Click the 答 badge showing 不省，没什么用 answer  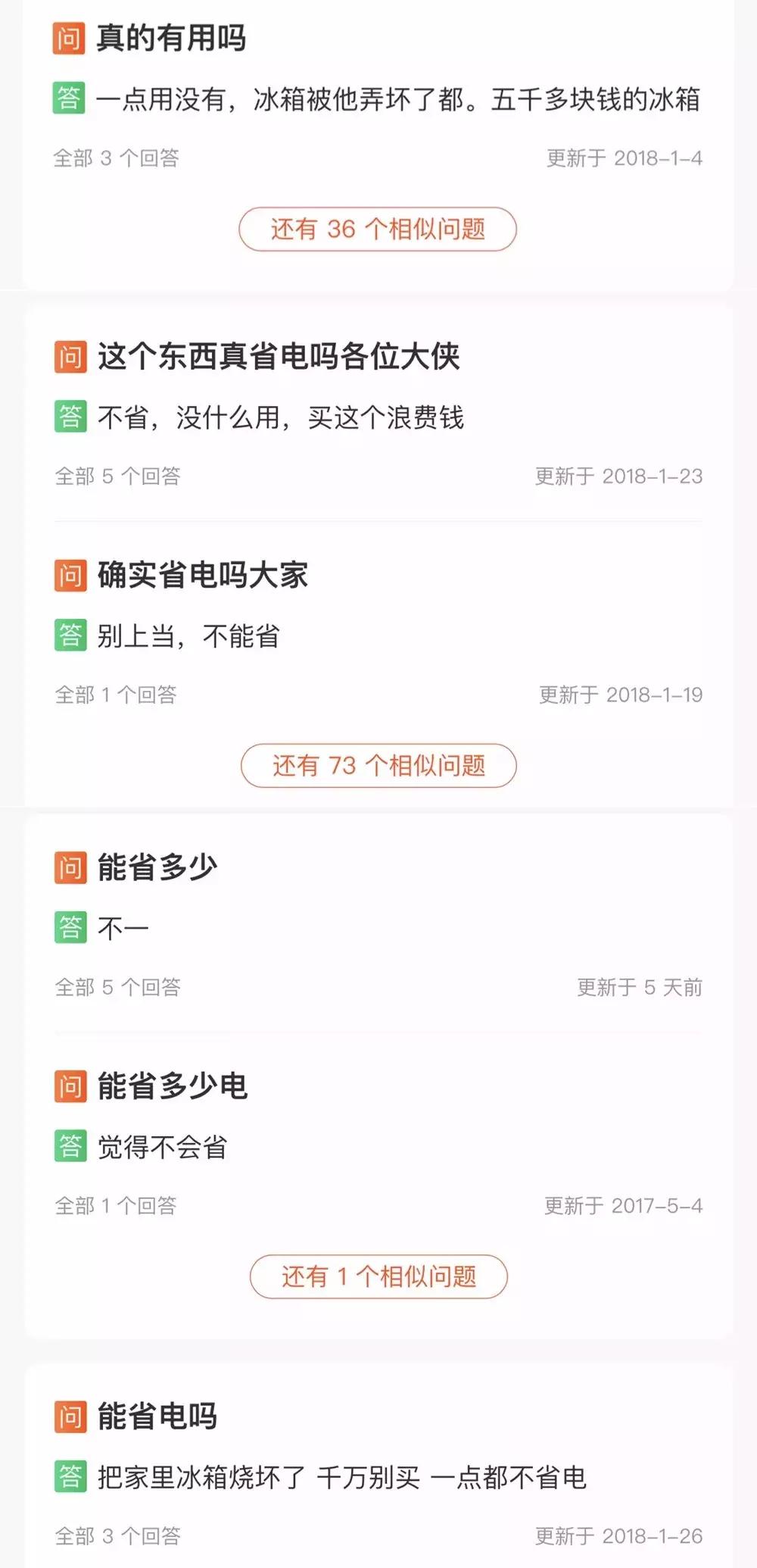click(x=69, y=414)
